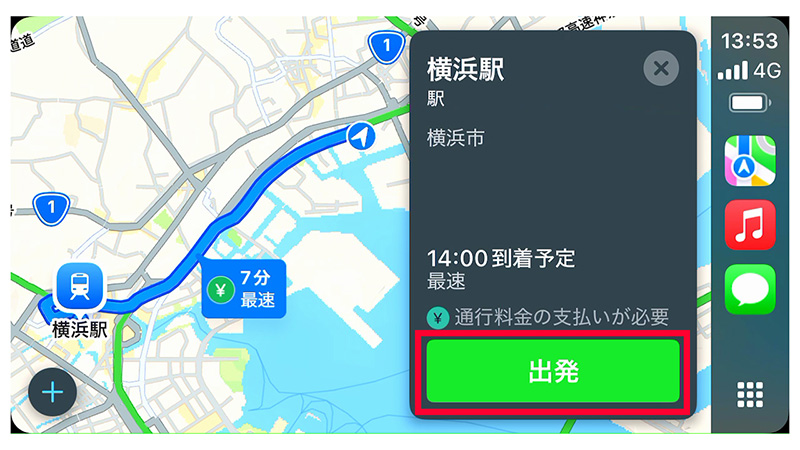800x450 pixels.
Task: Open the Music app in the sidebar
Action: [x=749, y=225]
